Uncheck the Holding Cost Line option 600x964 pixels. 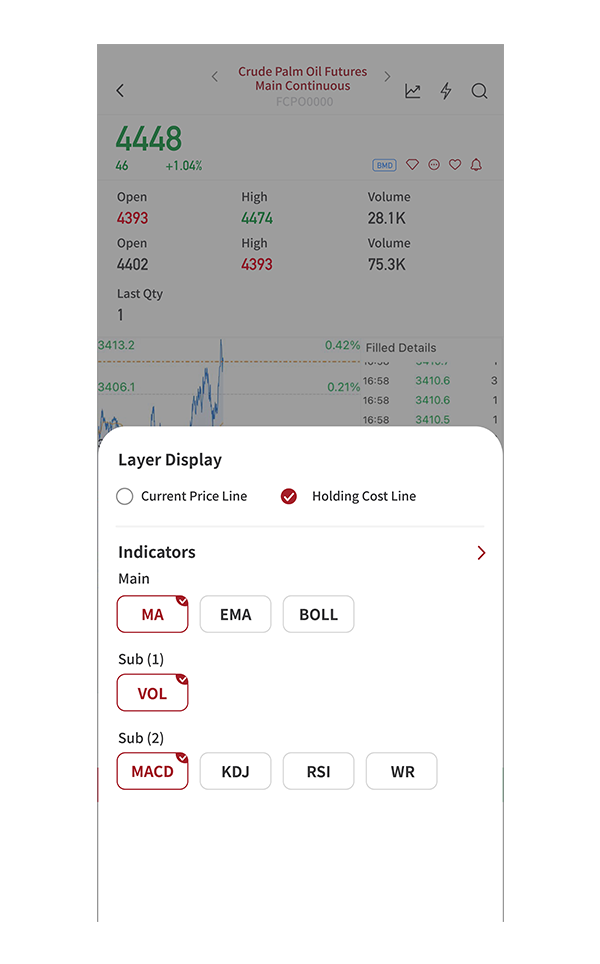[x=289, y=496]
